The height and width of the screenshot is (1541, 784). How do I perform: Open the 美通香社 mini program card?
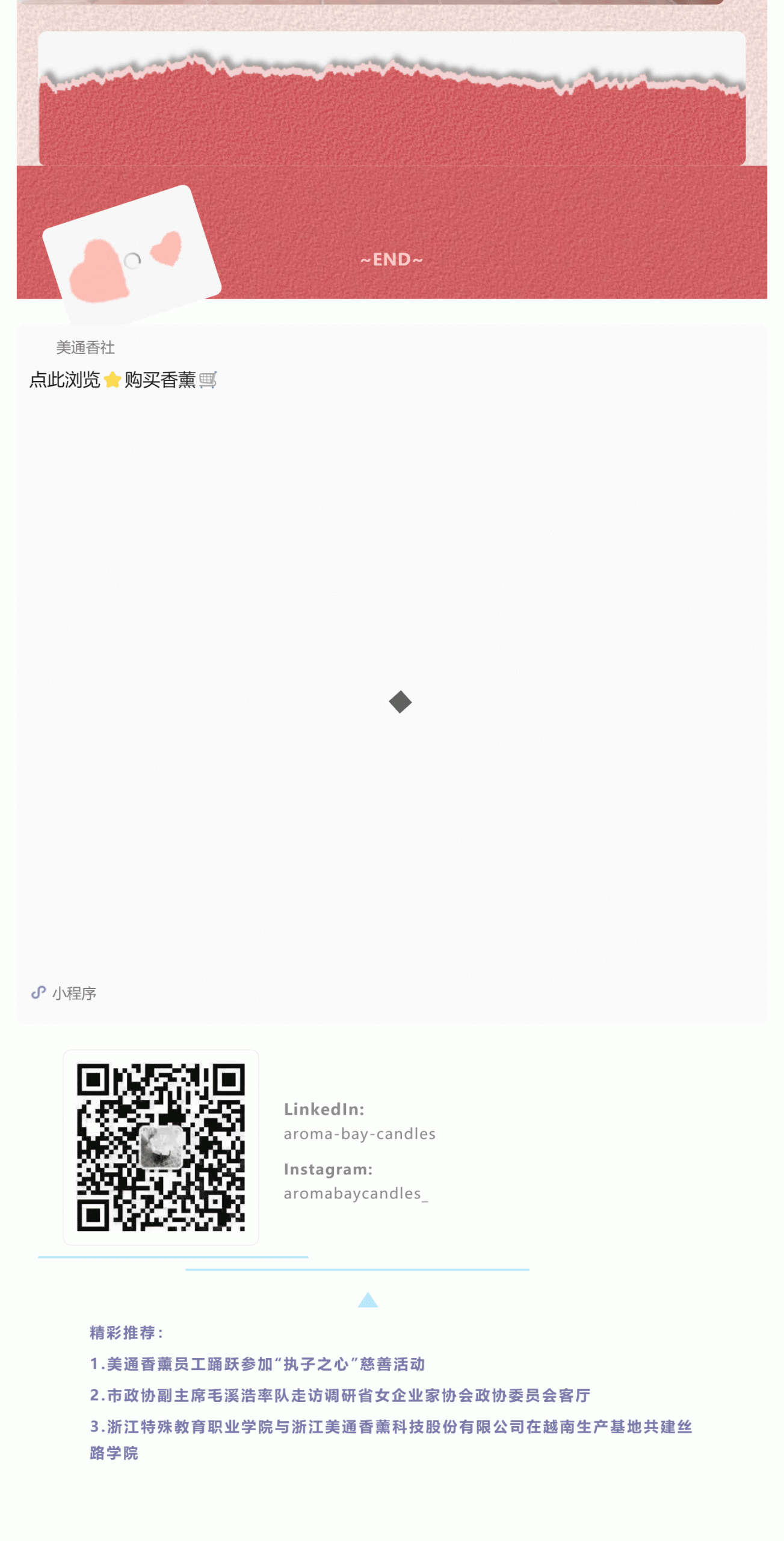pyautogui.click(x=392, y=673)
